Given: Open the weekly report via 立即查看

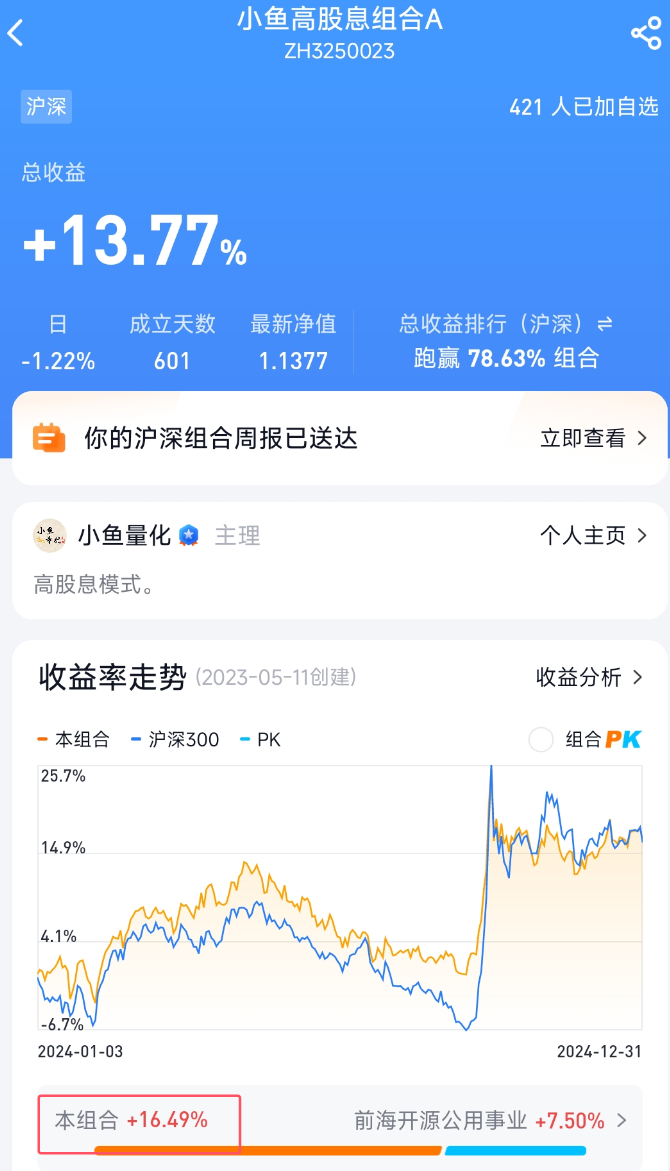Looking at the screenshot, I should tap(593, 438).
